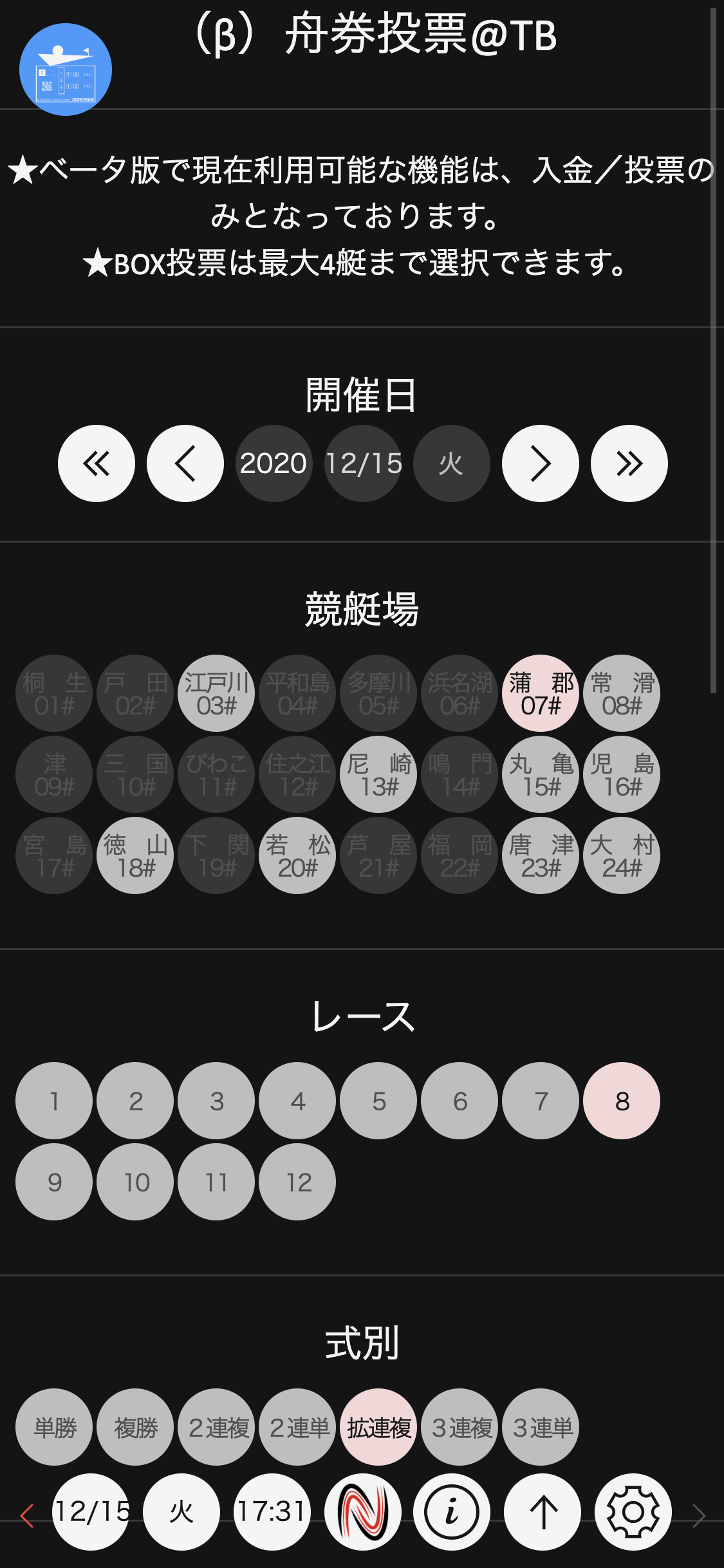Switch bet type to 3連複
Screen dimensions: 724x1568
[x=459, y=1427]
